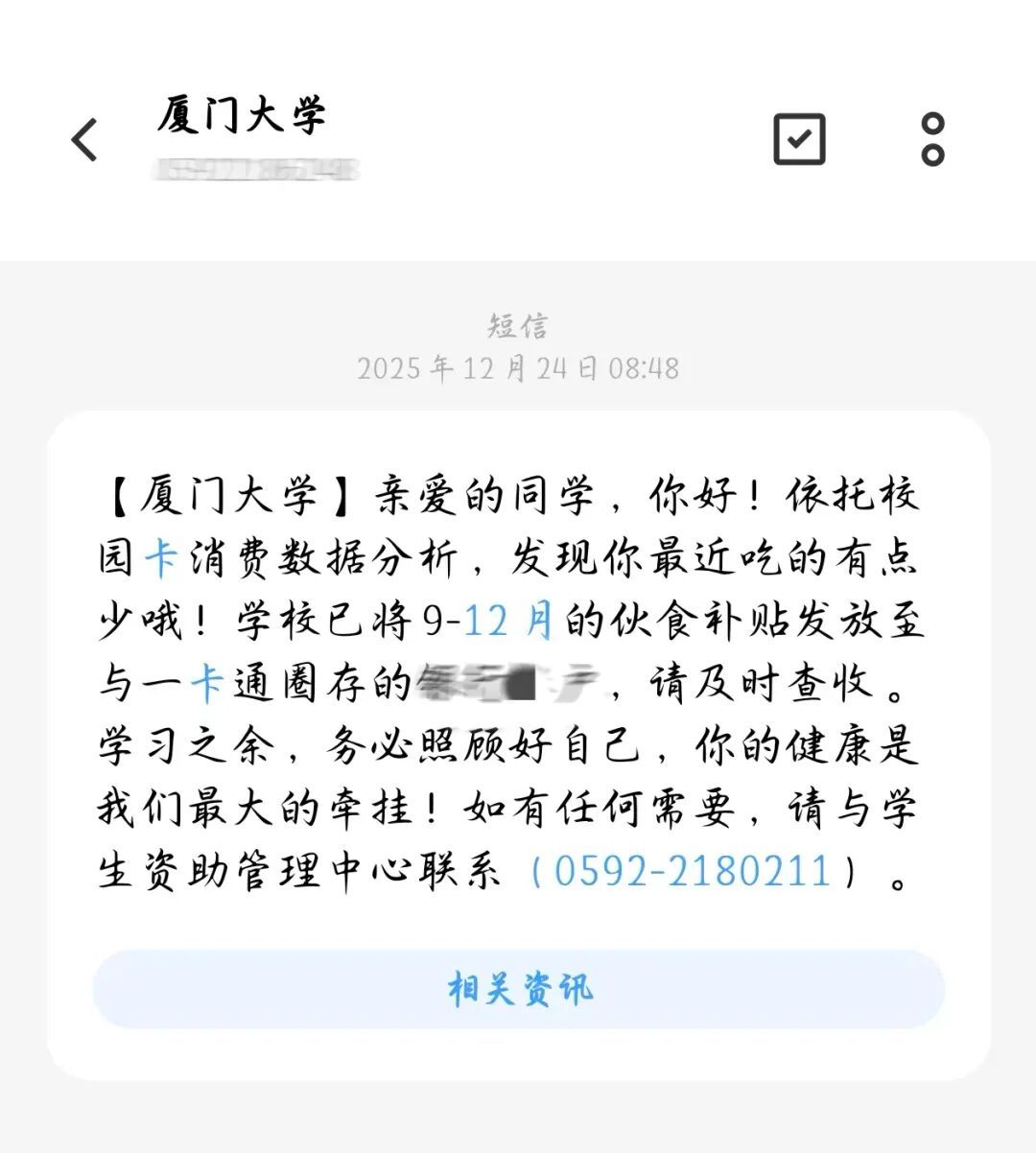The image size is (1036, 1153).
Task: Click the blurred sender phone number
Action: (x=257, y=171)
